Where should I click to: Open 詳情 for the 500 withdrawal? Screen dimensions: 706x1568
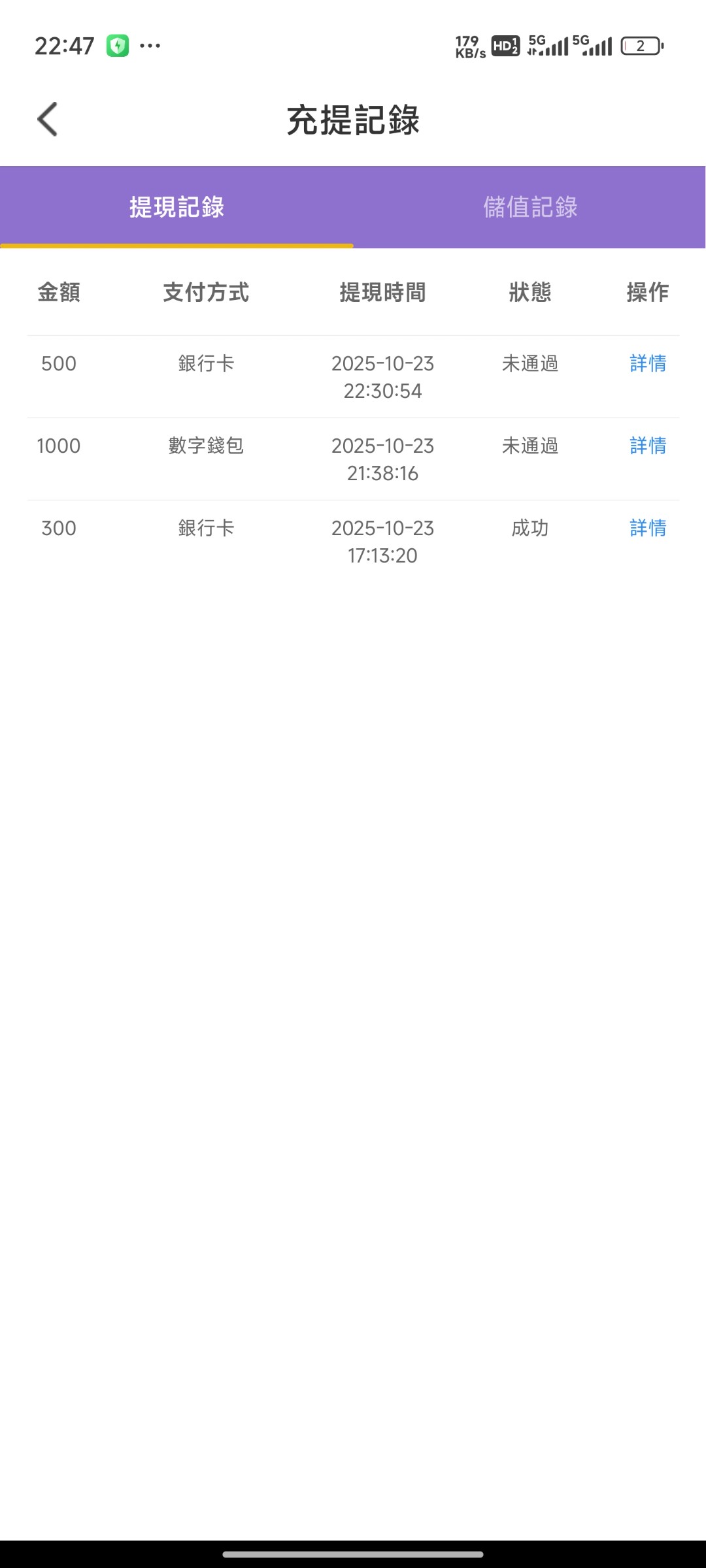647,364
